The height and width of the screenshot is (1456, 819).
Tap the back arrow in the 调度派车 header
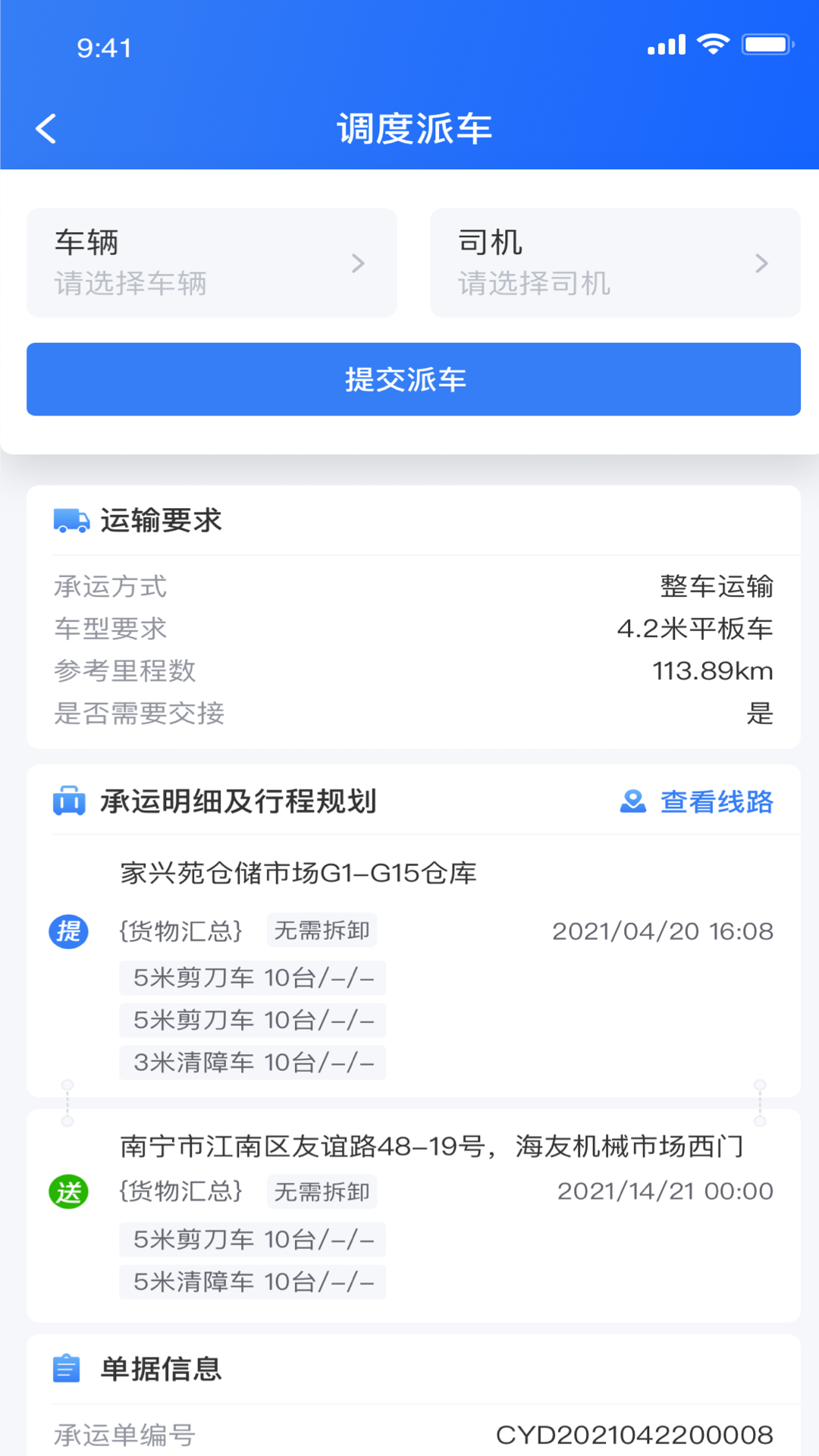46,128
